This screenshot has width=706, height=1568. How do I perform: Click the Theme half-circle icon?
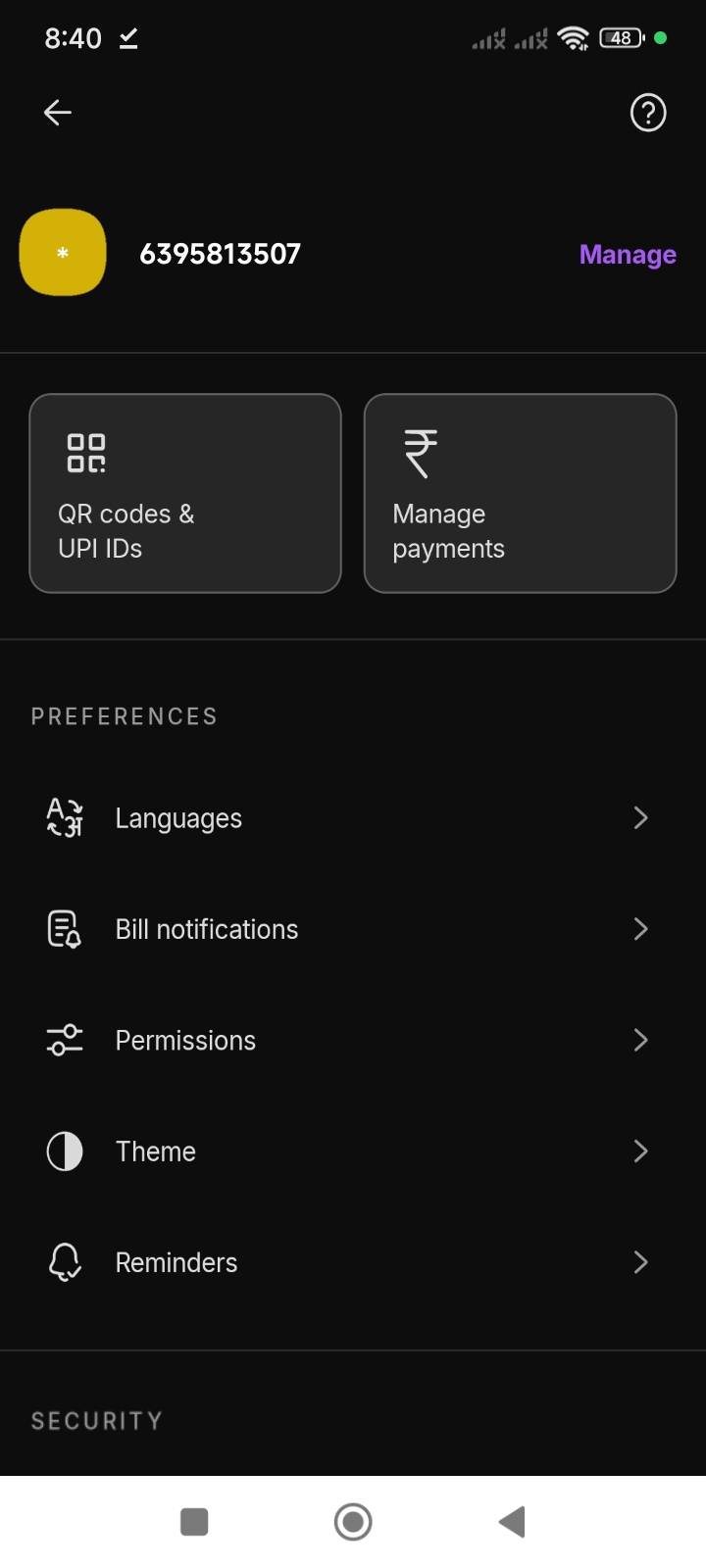tap(64, 1151)
